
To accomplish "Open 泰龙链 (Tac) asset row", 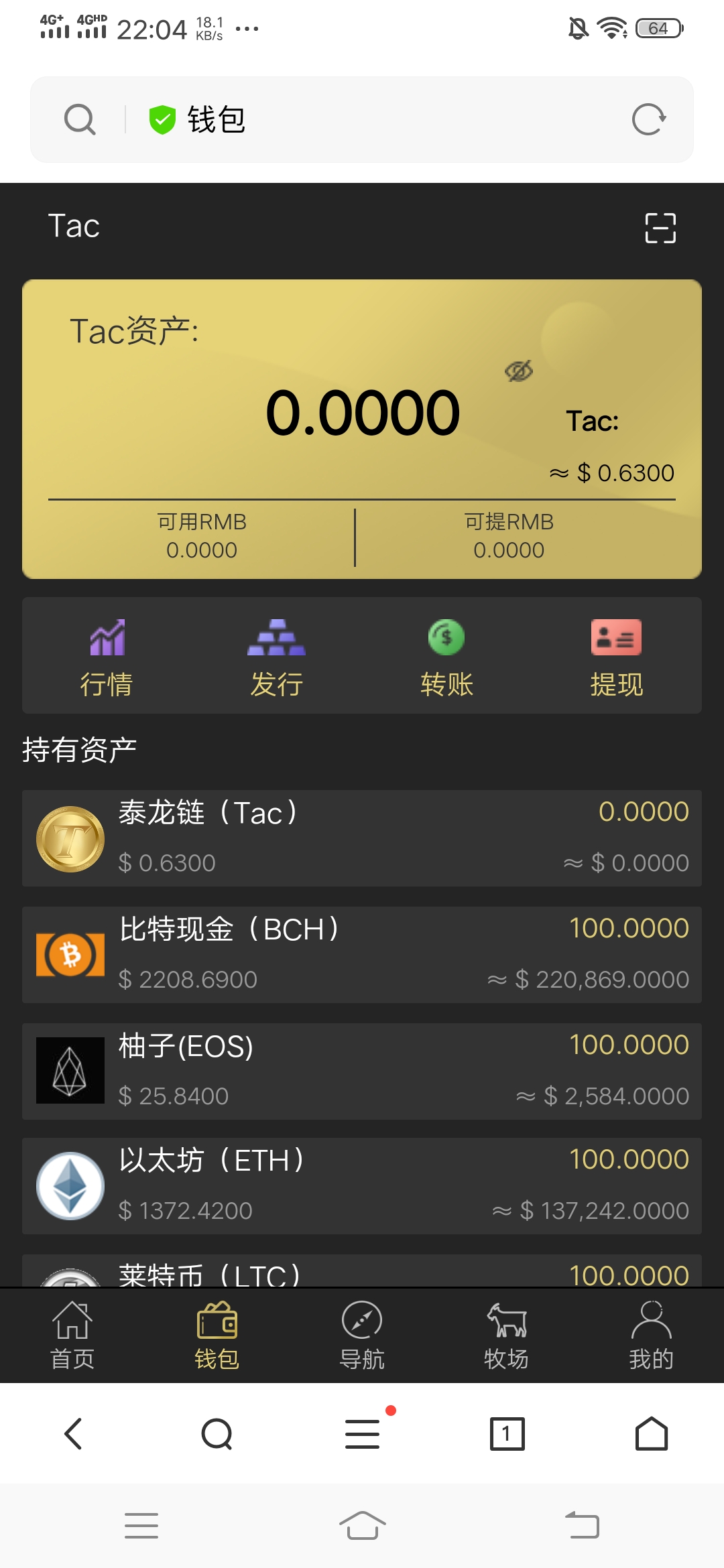I will pos(362,838).
